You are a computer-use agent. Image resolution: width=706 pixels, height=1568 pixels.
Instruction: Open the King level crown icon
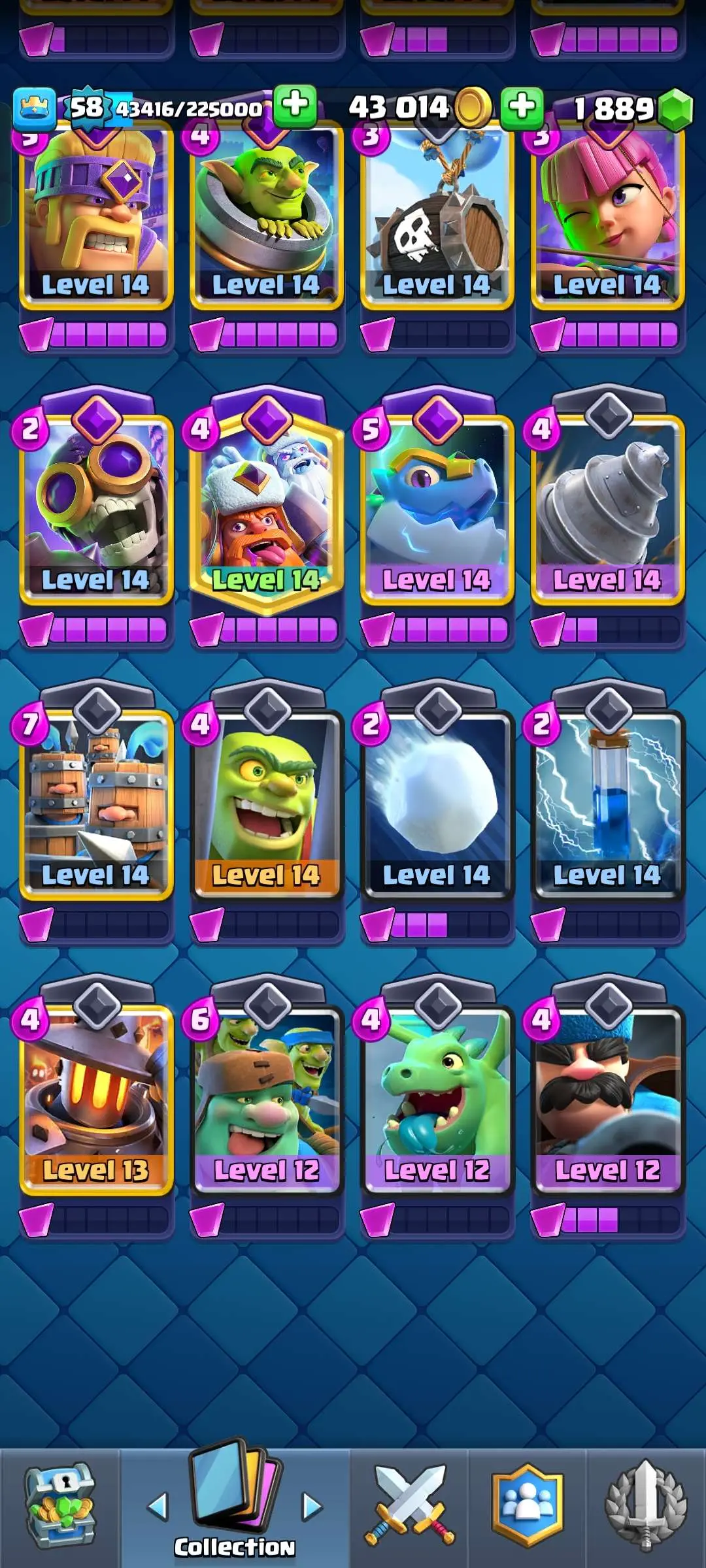click(34, 108)
